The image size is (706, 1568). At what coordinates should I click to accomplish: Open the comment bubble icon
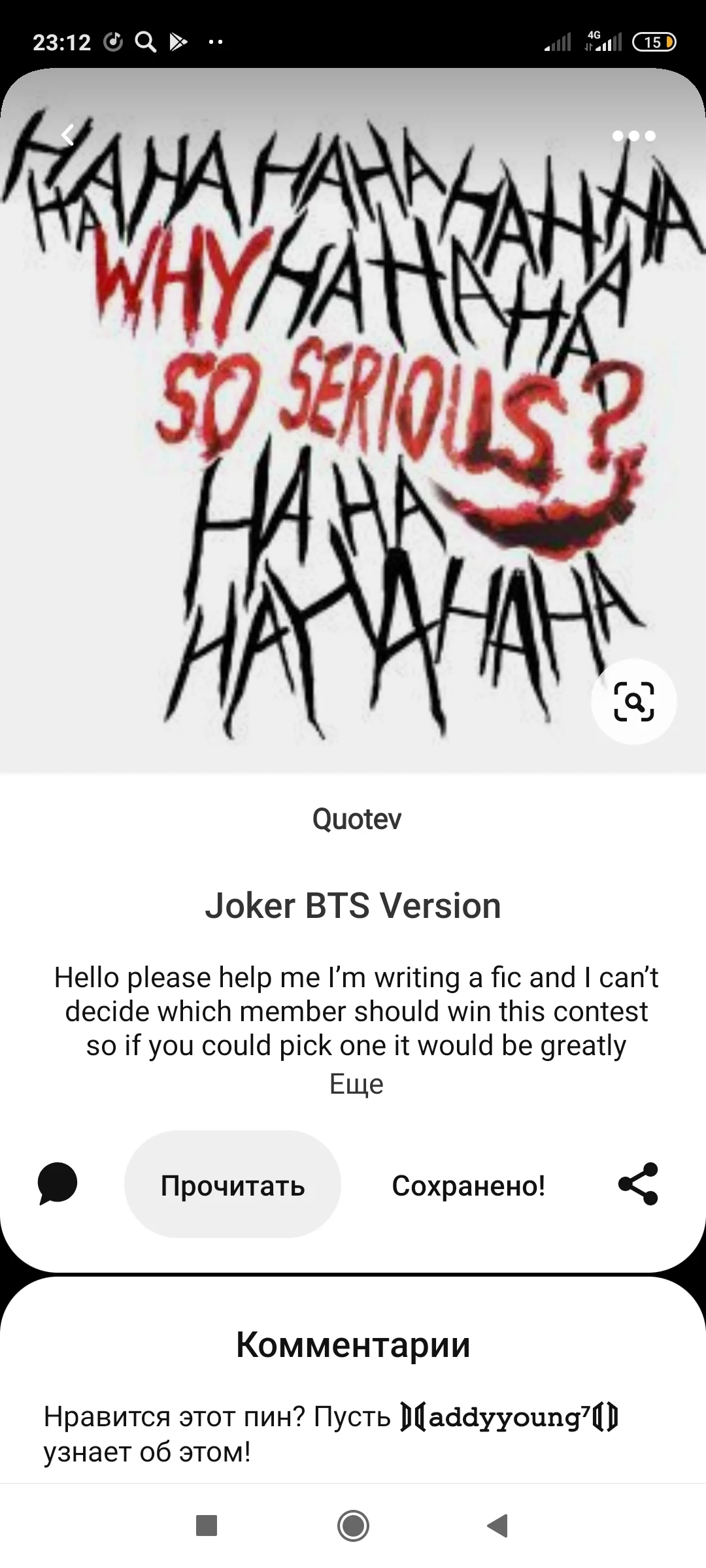58,1184
